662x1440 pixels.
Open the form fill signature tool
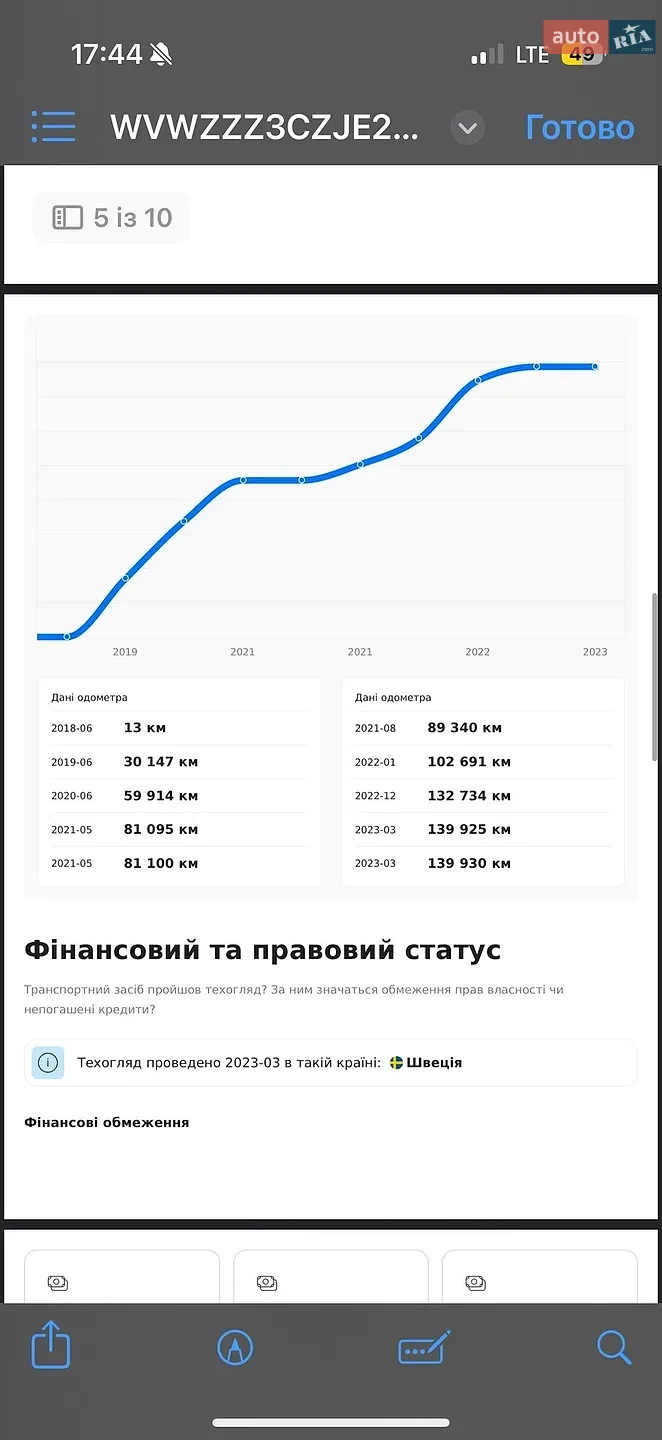click(x=425, y=1348)
